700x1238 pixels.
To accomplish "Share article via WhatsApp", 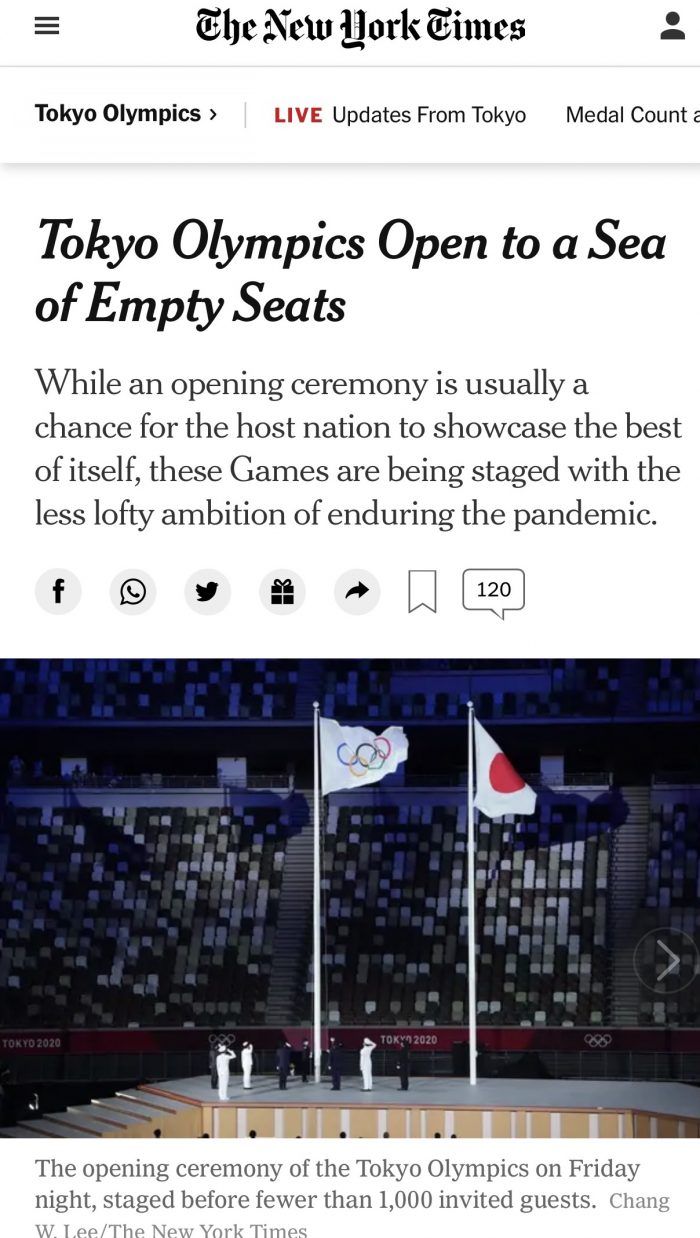I will (x=133, y=592).
